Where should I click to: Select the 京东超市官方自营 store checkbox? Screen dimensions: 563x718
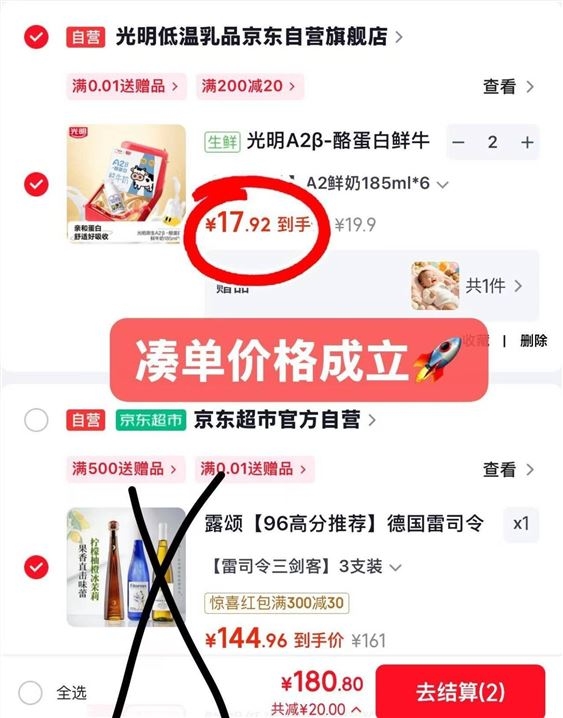[36, 419]
